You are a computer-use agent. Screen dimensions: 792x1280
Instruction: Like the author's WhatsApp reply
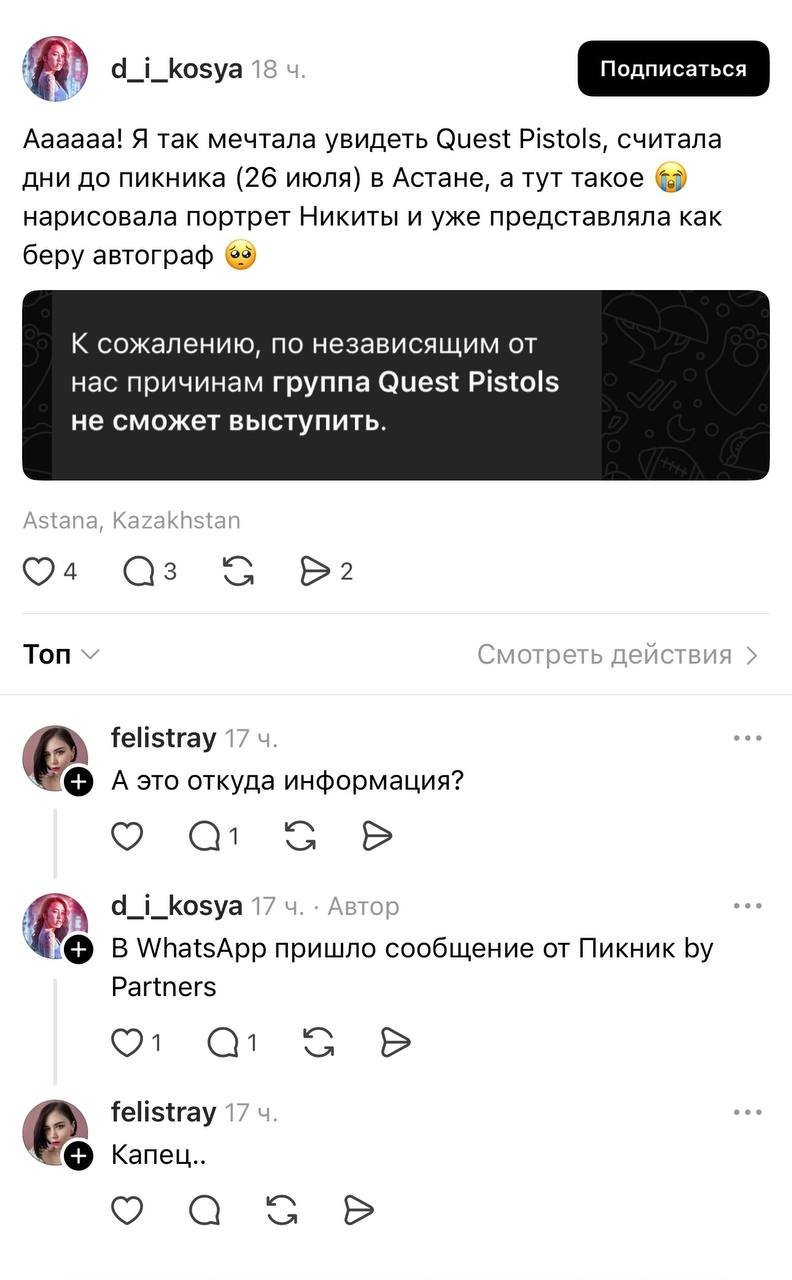pyautogui.click(x=127, y=1043)
